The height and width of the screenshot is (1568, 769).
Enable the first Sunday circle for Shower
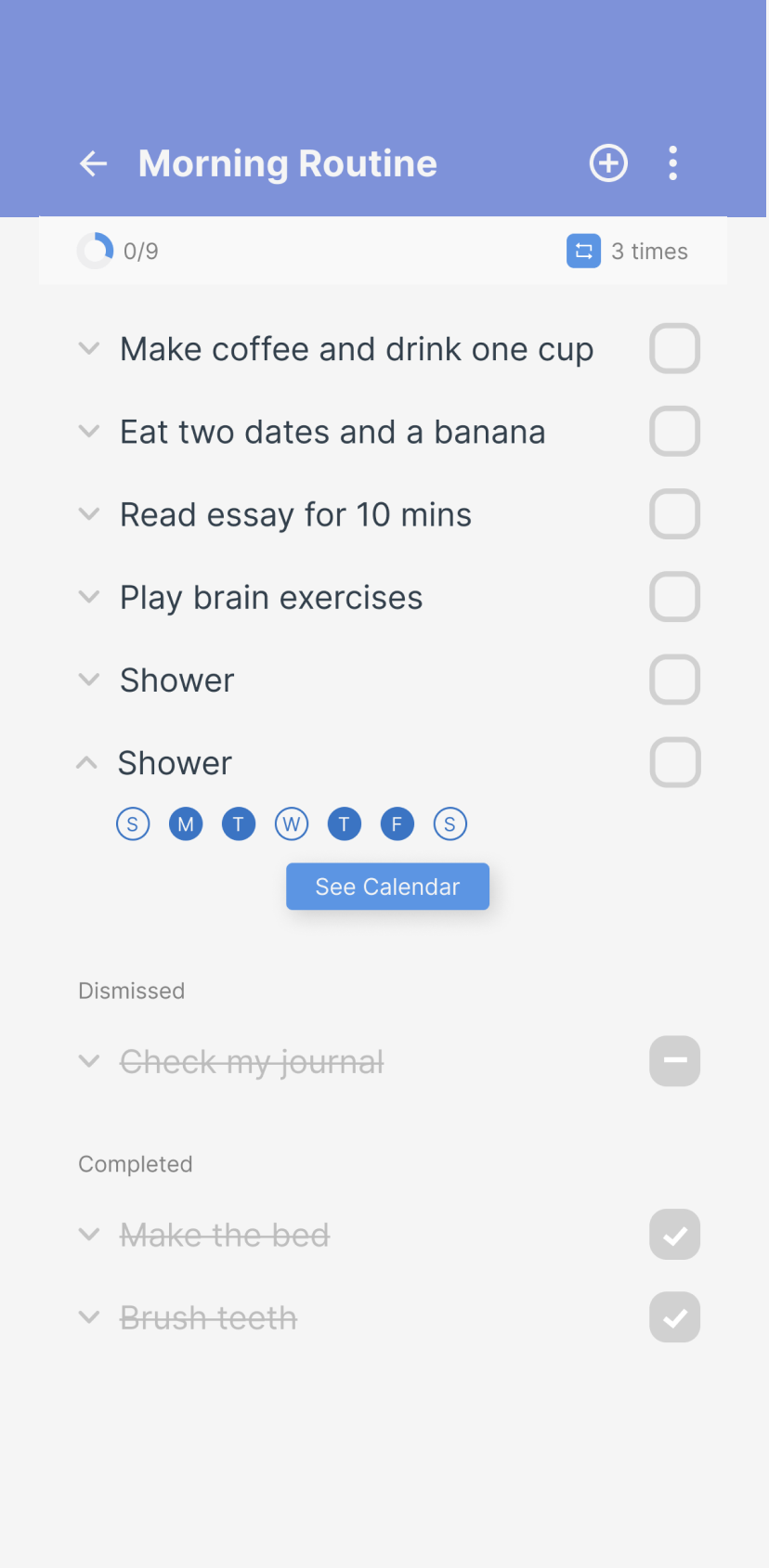pos(132,823)
